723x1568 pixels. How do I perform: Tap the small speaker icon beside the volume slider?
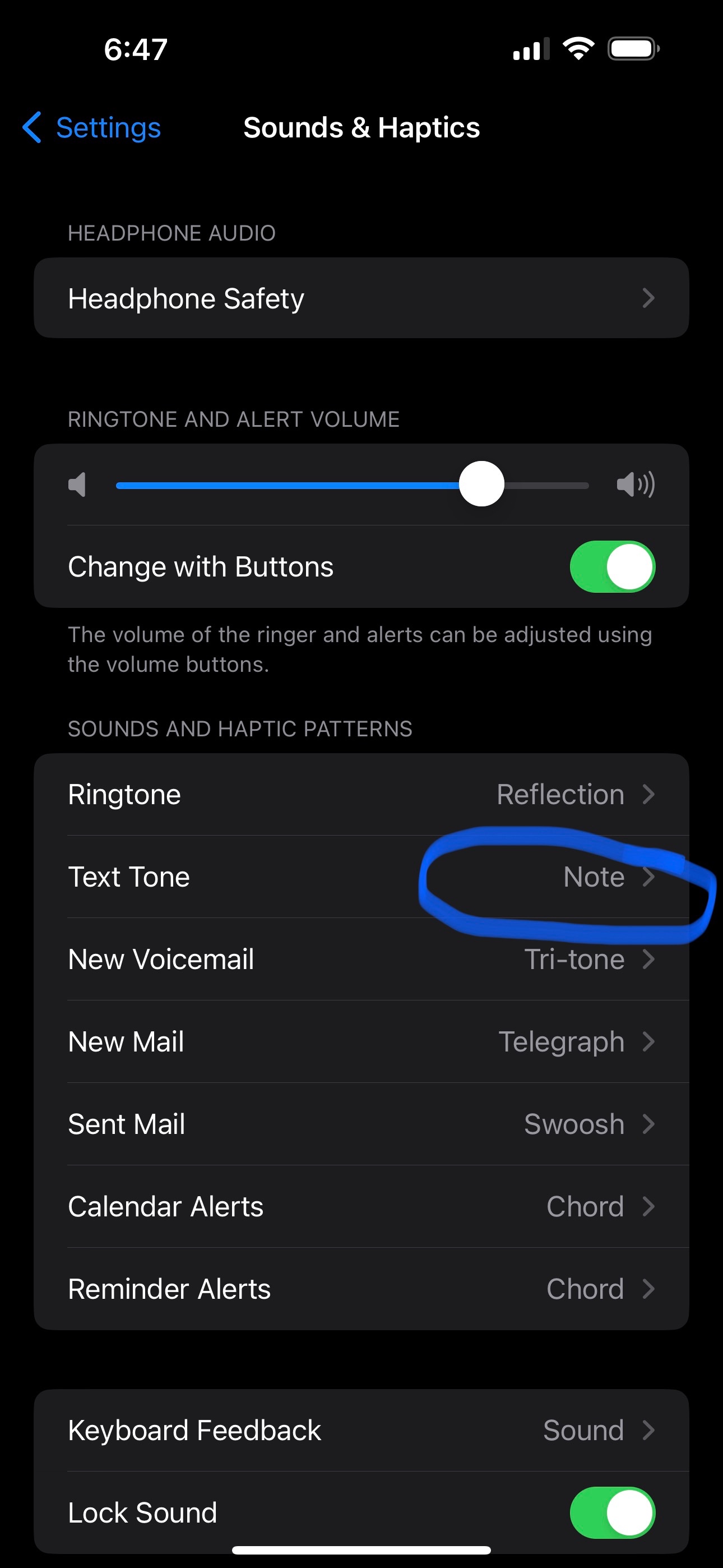[78, 484]
